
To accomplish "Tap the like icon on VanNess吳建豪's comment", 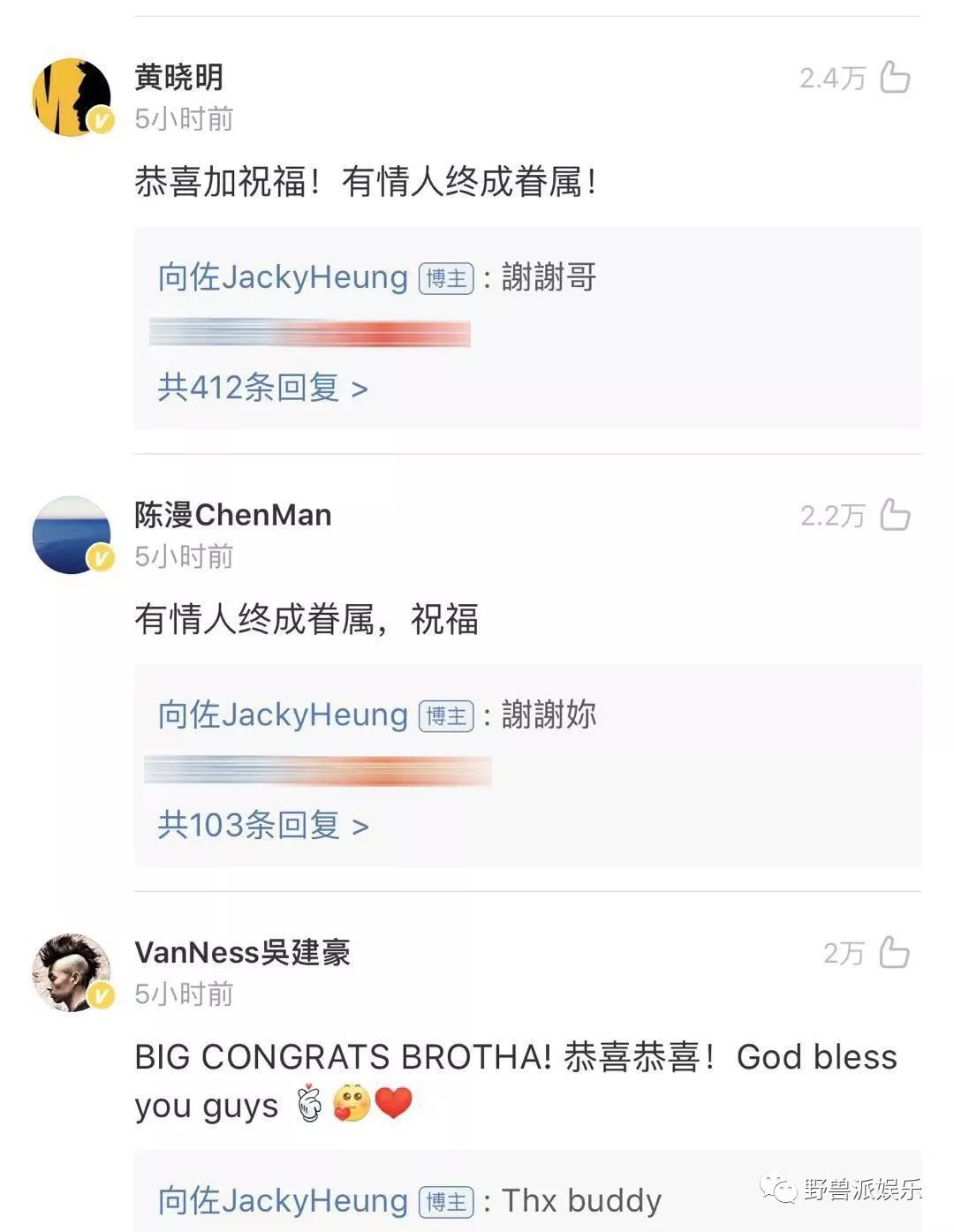I will click(894, 952).
